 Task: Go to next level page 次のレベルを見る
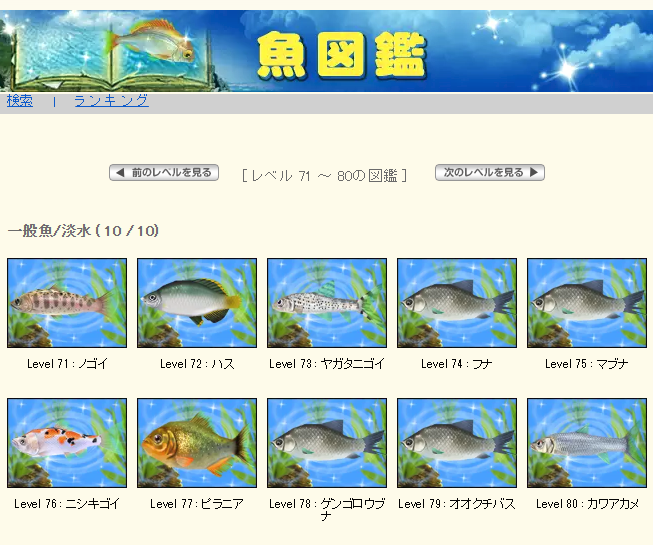489,173
